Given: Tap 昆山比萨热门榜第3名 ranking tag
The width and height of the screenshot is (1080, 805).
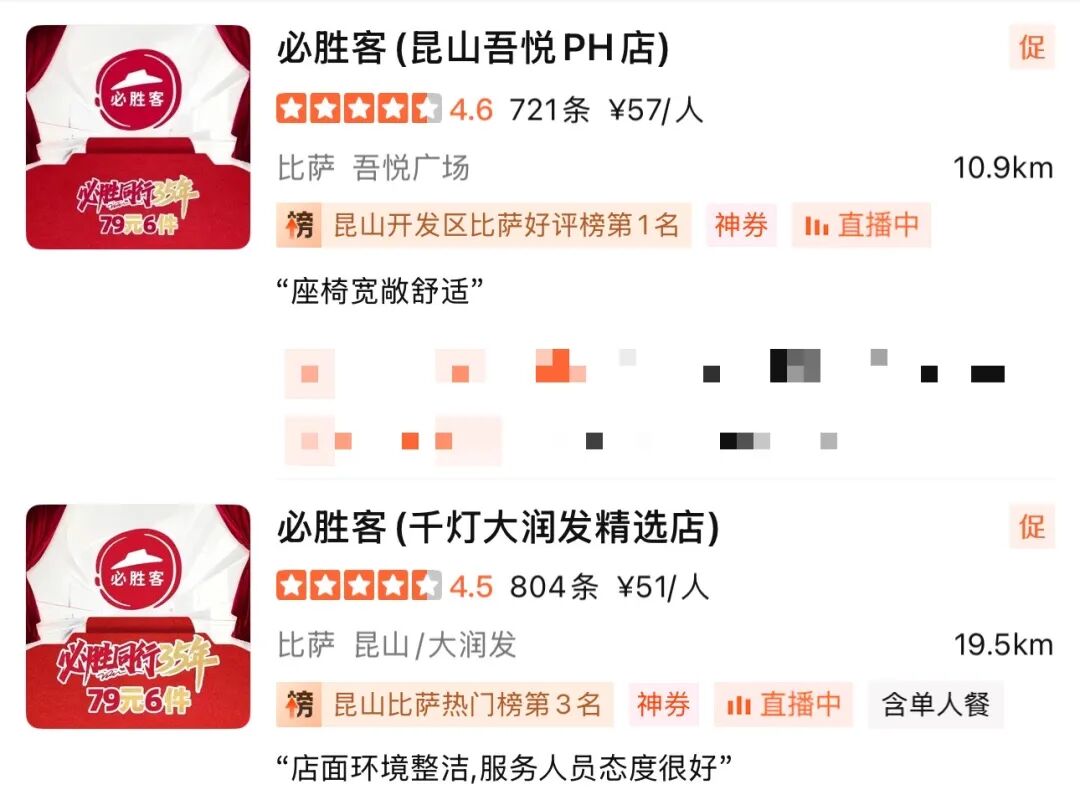Looking at the screenshot, I should click(446, 705).
